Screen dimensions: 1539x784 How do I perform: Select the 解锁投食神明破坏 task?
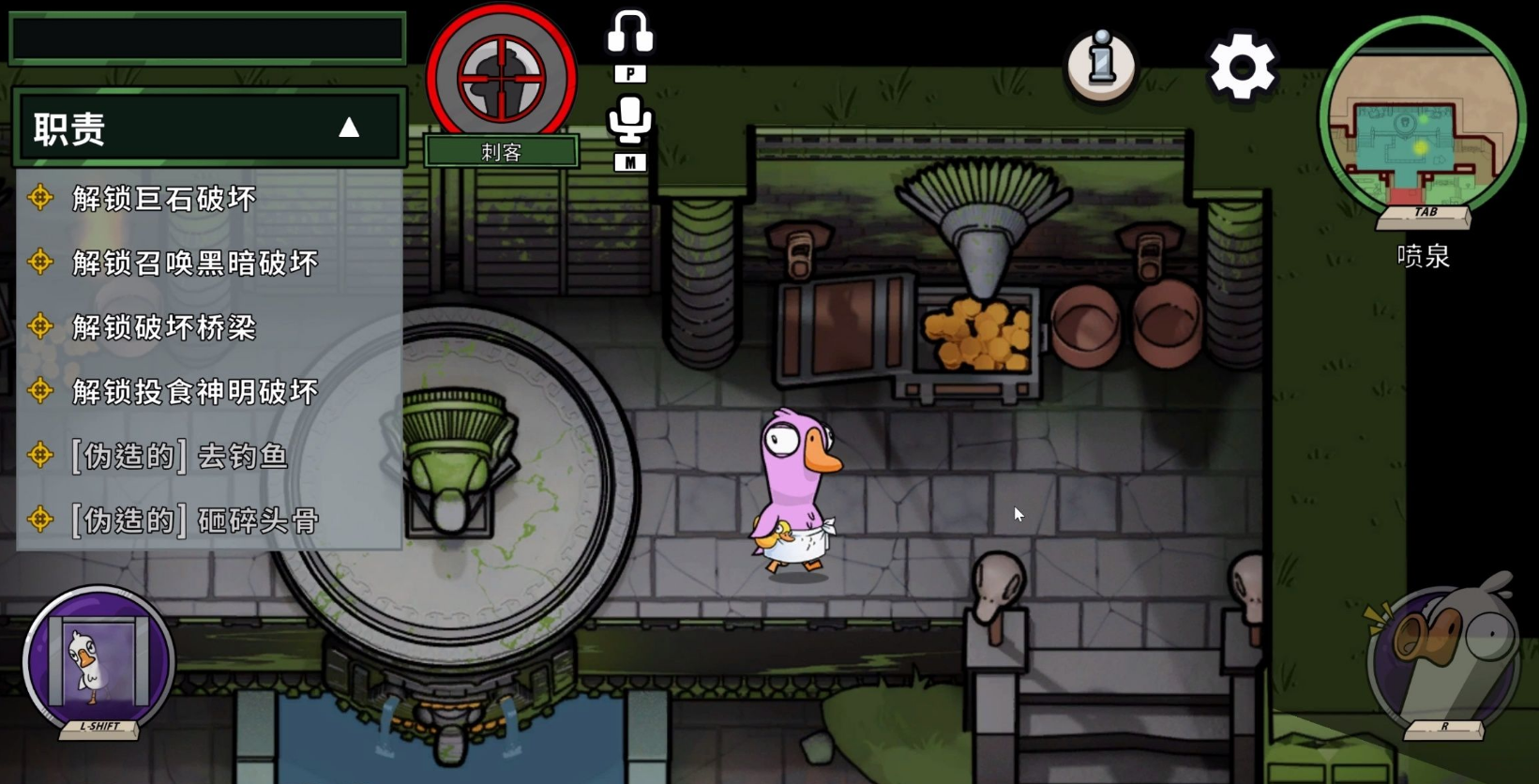pos(195,392)
